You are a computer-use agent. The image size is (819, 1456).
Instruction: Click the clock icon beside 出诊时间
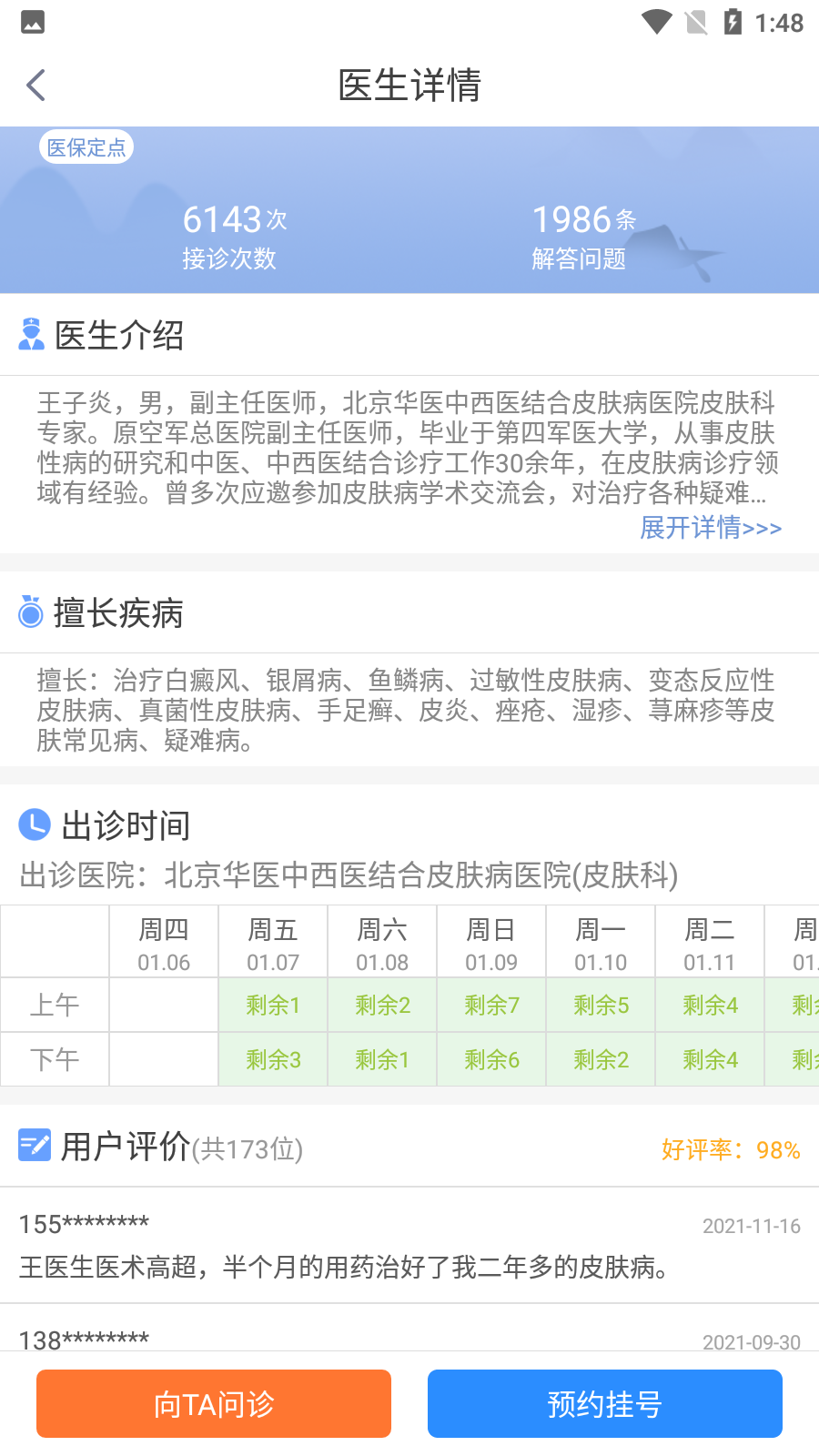[32, 825]
